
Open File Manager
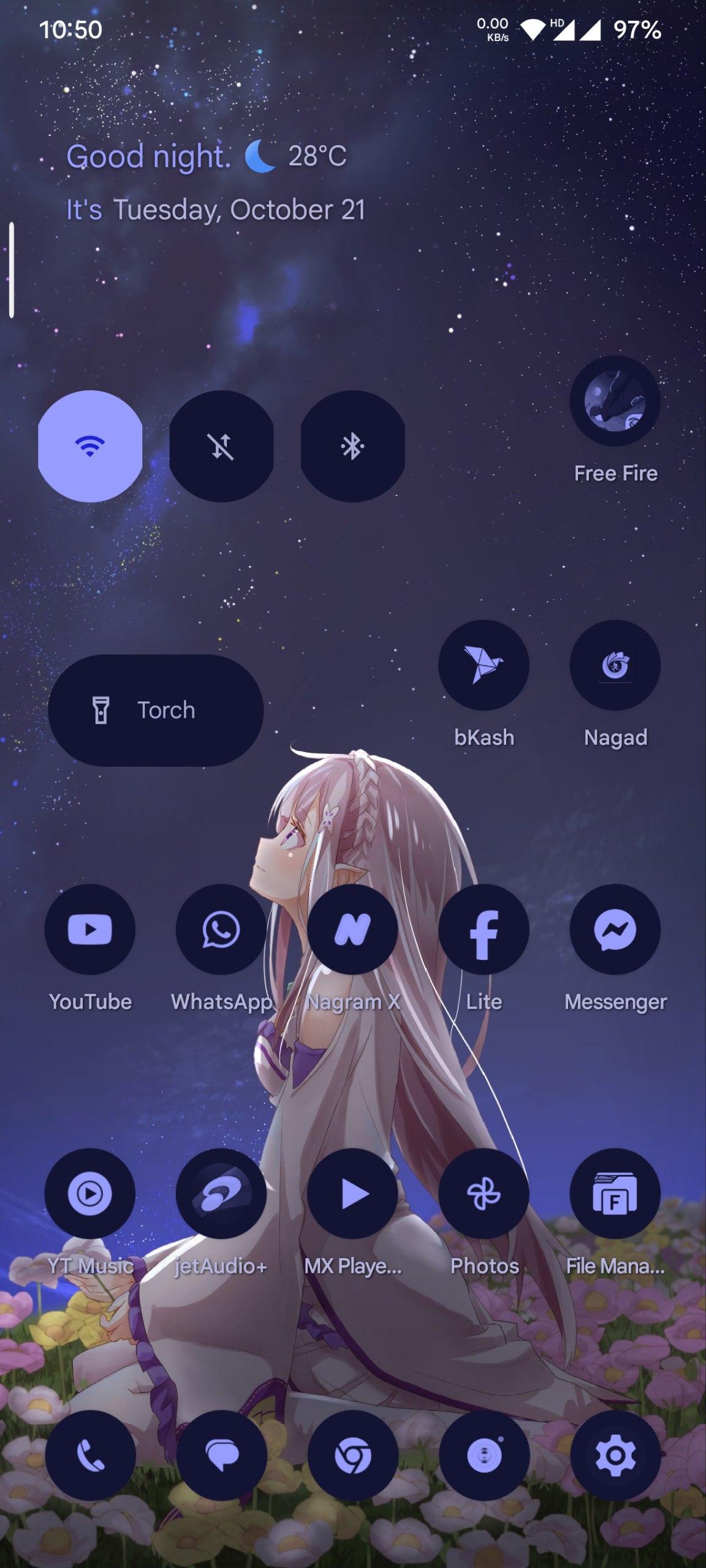point(615,1194)
